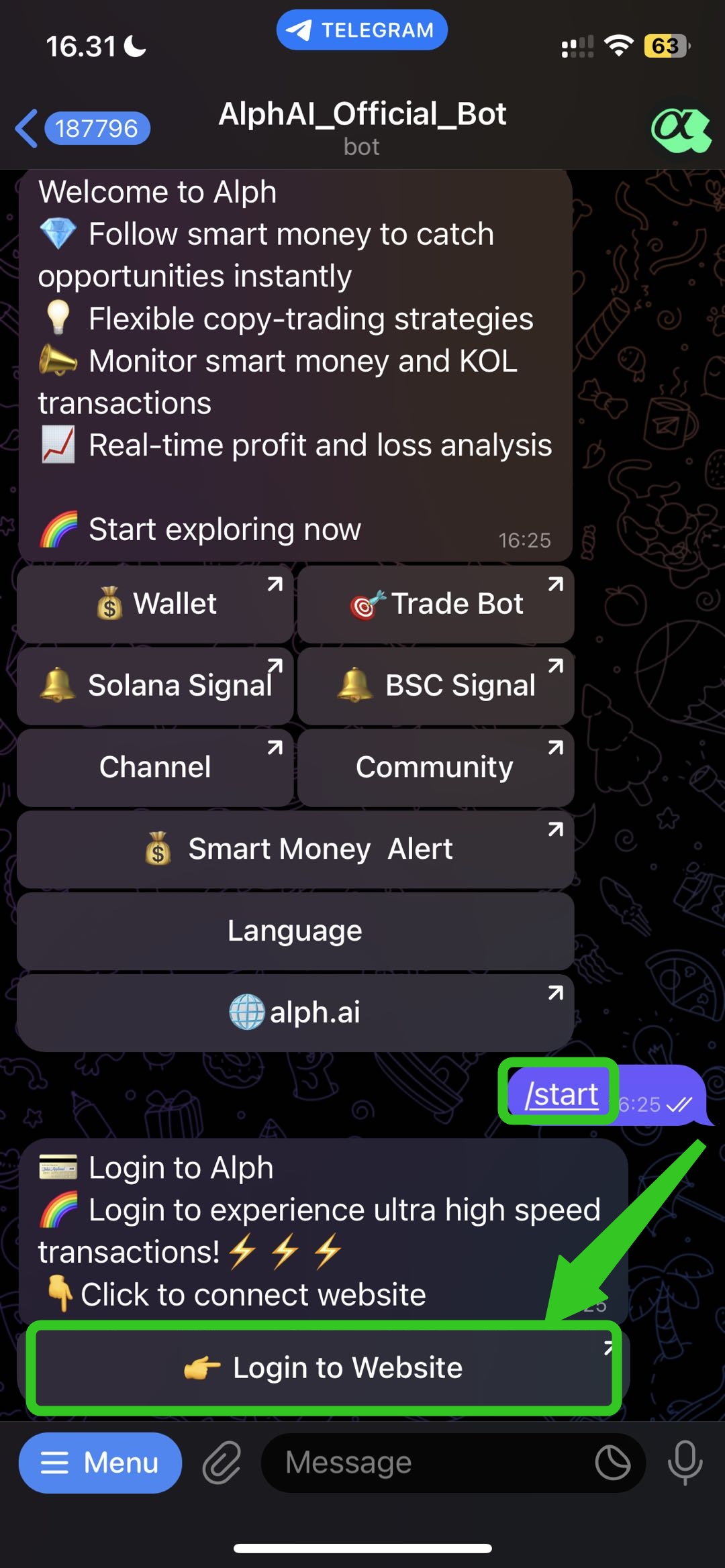The image size is (725, 1568).
Task: Tap the Wallet button
Action: [x=156, y=604]
